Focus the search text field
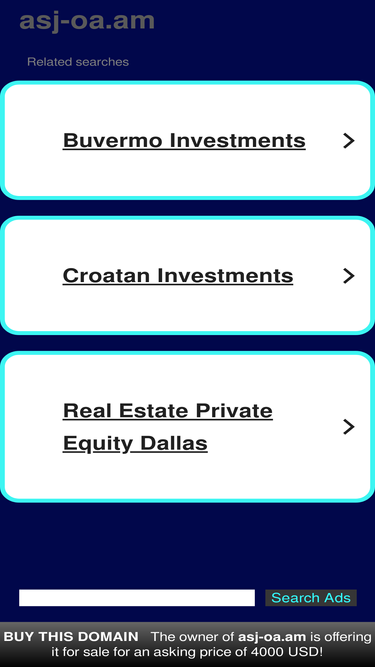This screenshot has width=375, height=667. click(x=137, y=598)
